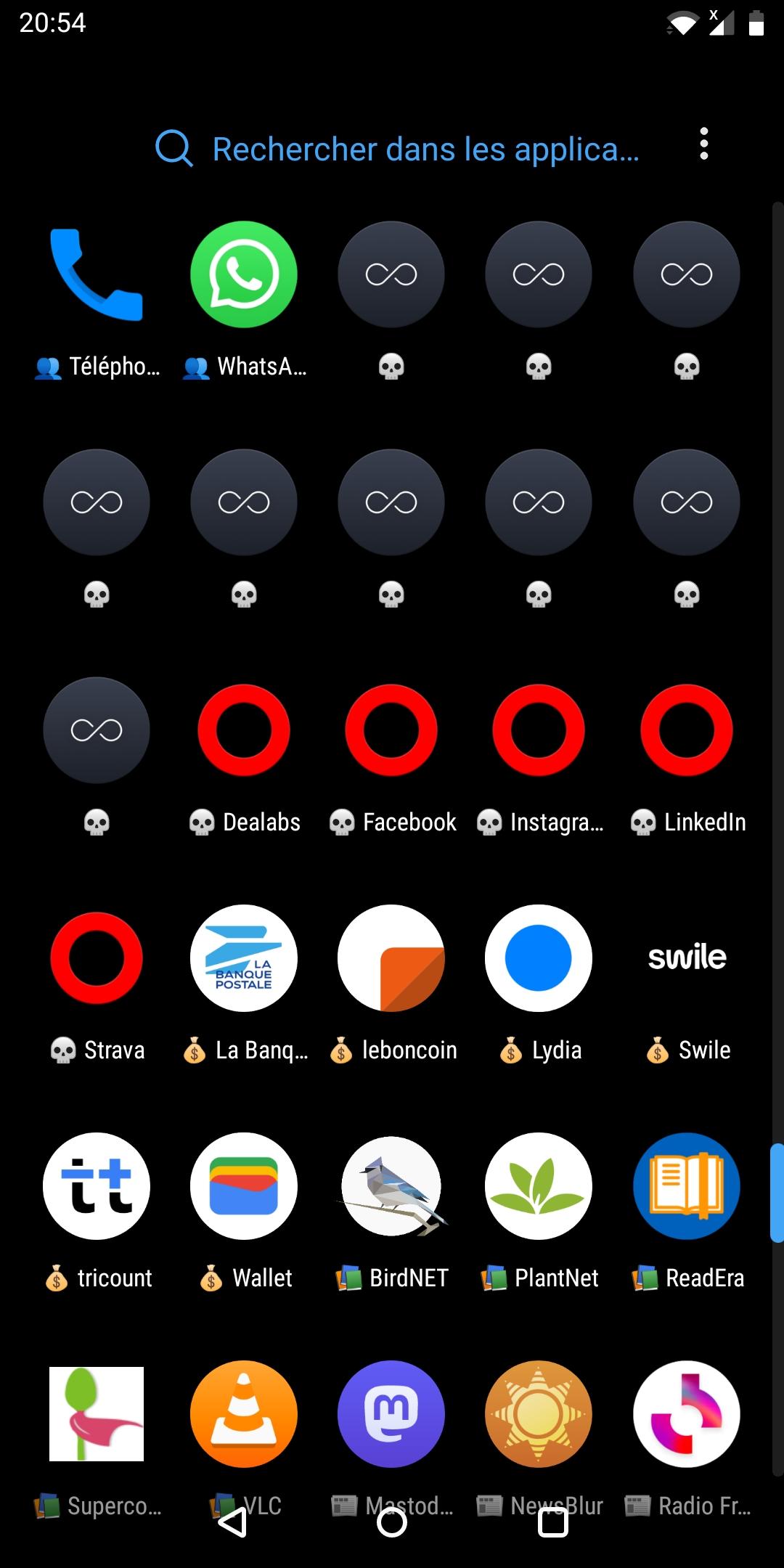Open WhatsApp
This screenshot has height=1568, width=784.
[244, 275]
